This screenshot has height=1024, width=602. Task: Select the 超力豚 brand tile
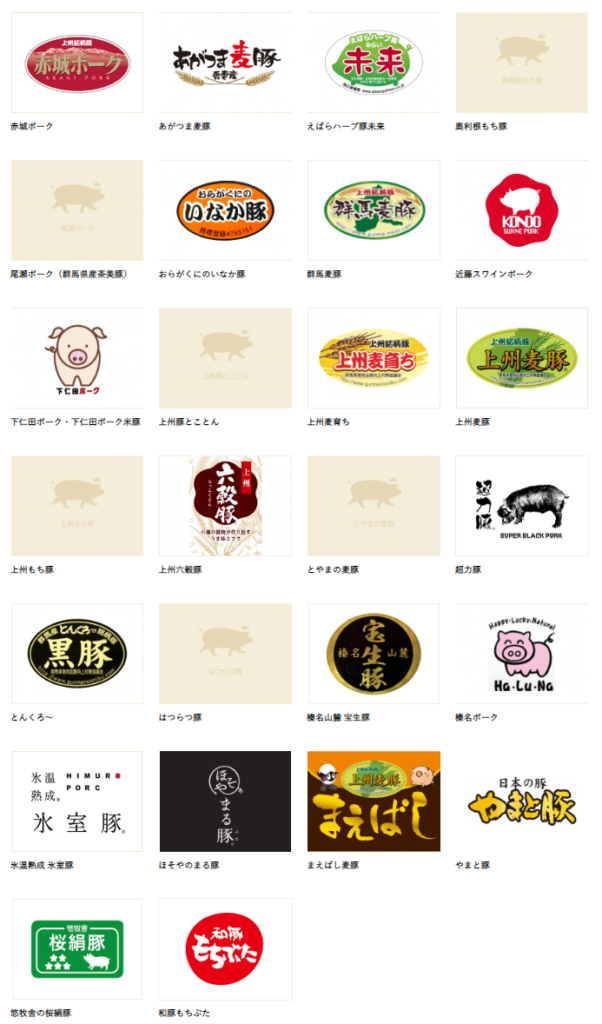click(521, 506)
